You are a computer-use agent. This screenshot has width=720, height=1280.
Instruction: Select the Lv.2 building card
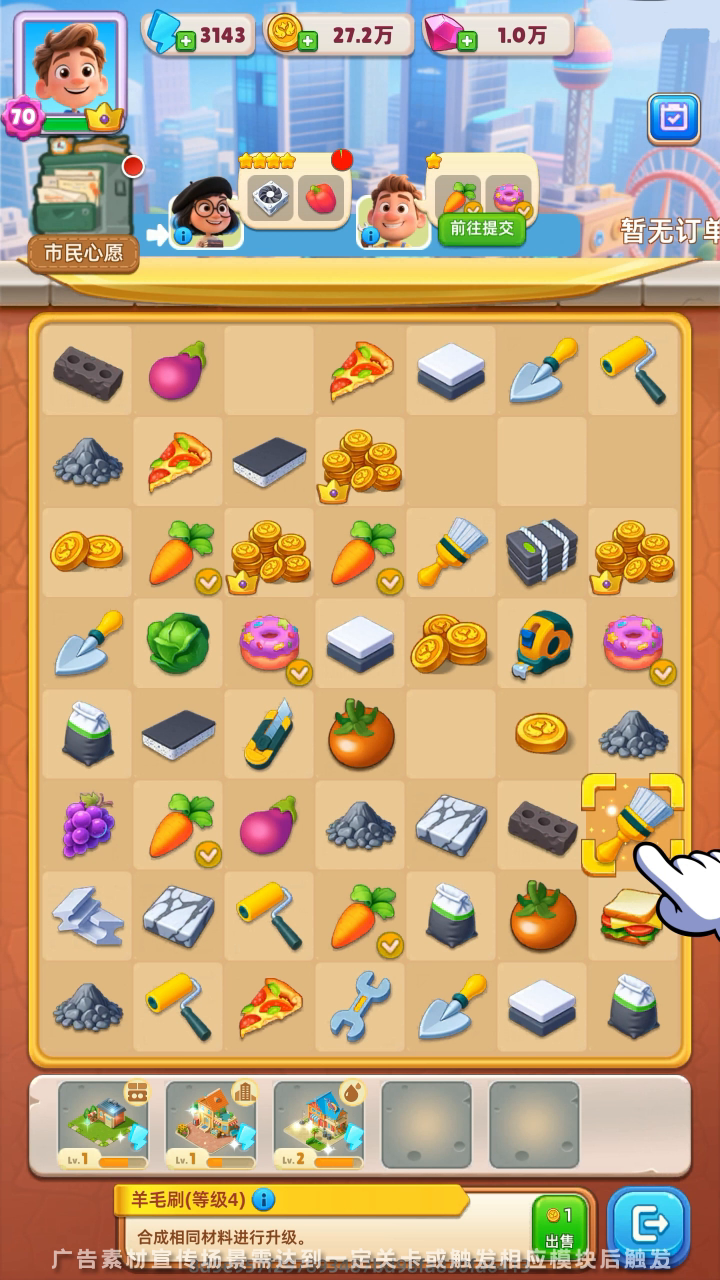[x=318, y=1125]
